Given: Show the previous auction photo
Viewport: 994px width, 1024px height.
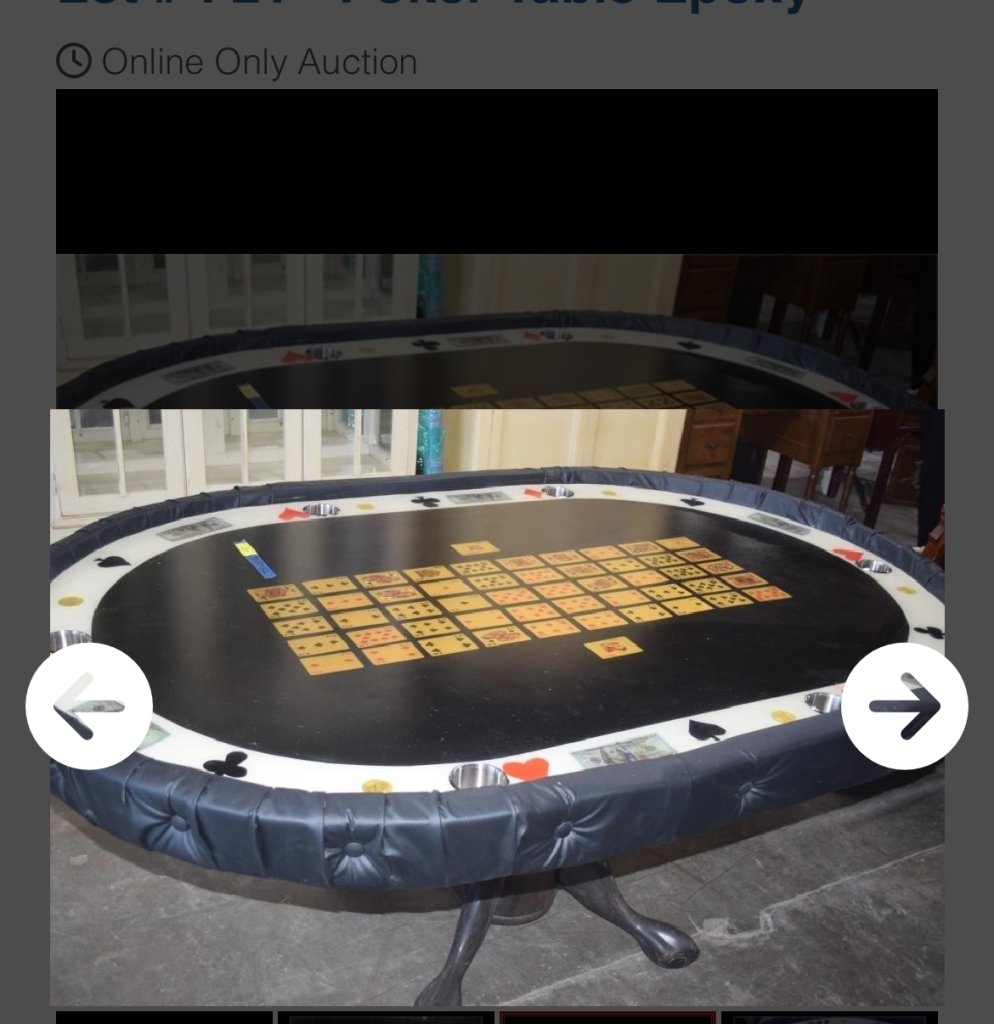Looking at the screenshot, I should 89,706.
